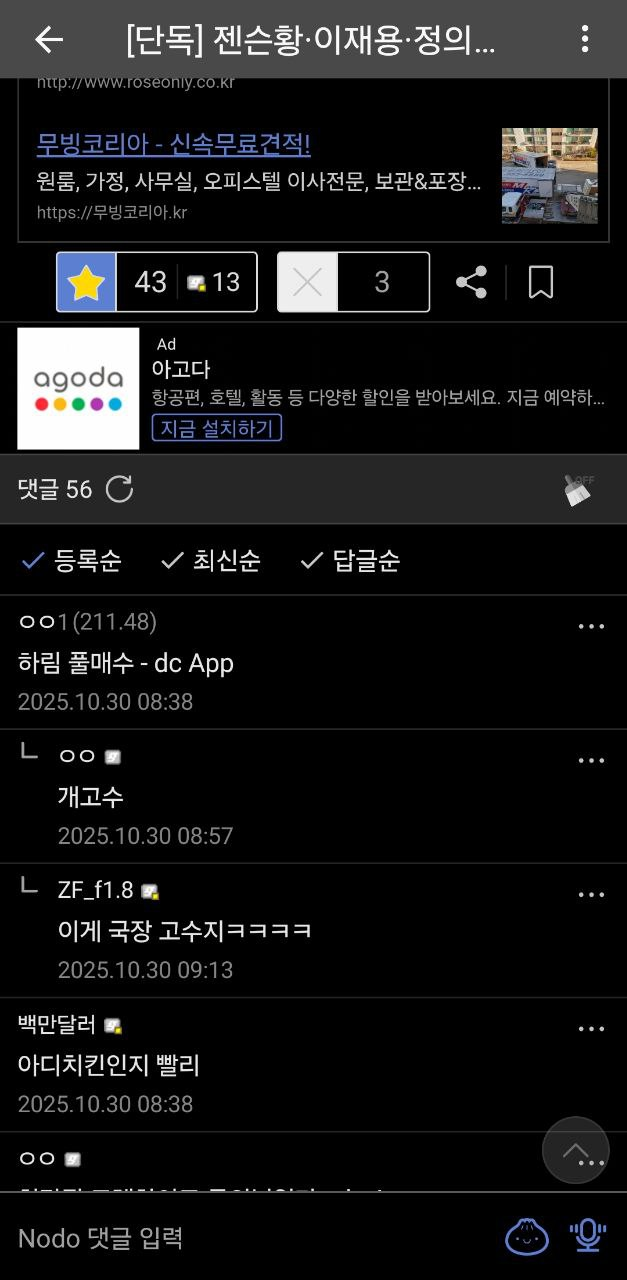Recommend the post with the star button
Image resolution: width=627 pixels, height=1280 pixels.
(x=87, y=282)
